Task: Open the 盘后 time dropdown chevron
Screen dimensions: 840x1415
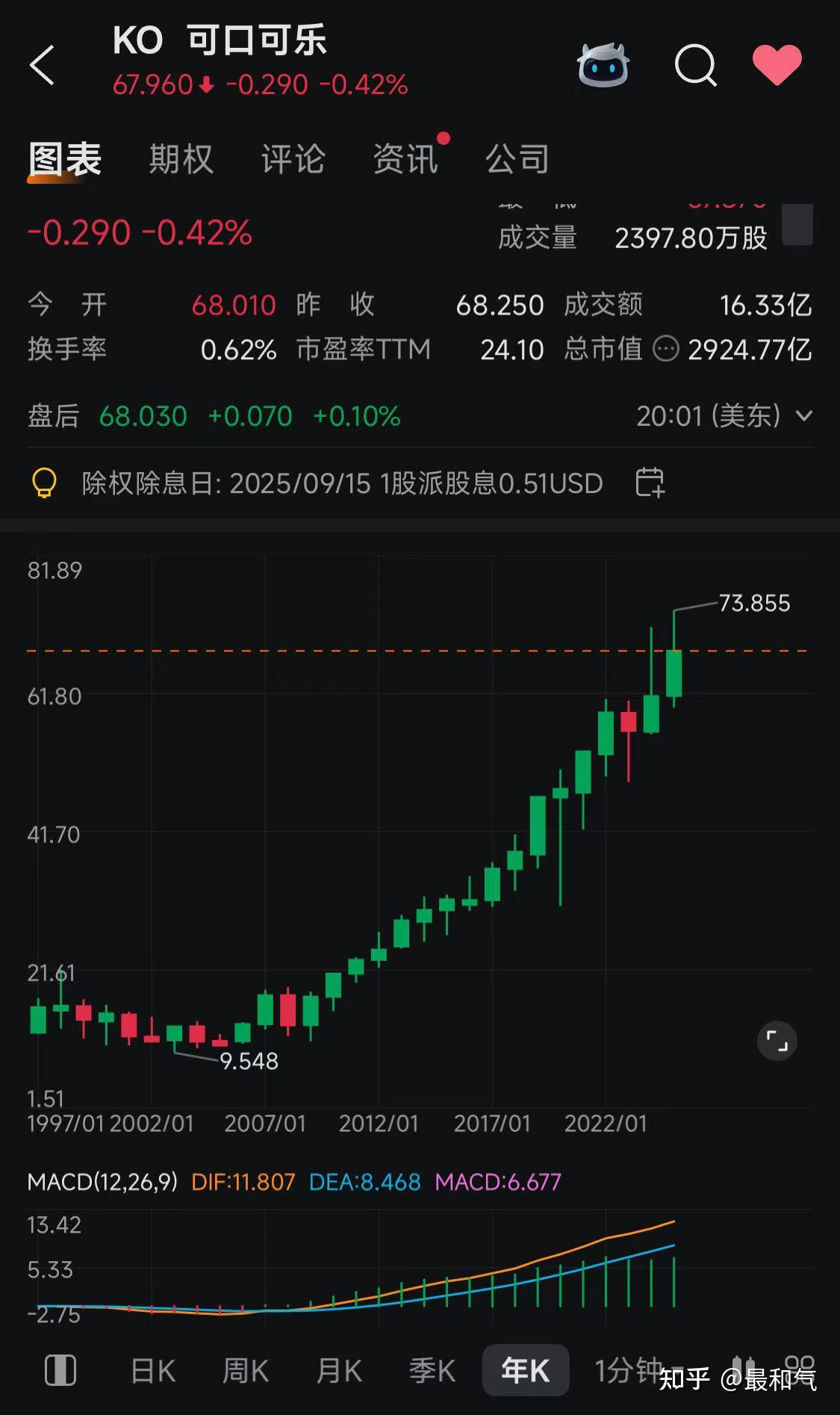Action: [x=804, y=416]
